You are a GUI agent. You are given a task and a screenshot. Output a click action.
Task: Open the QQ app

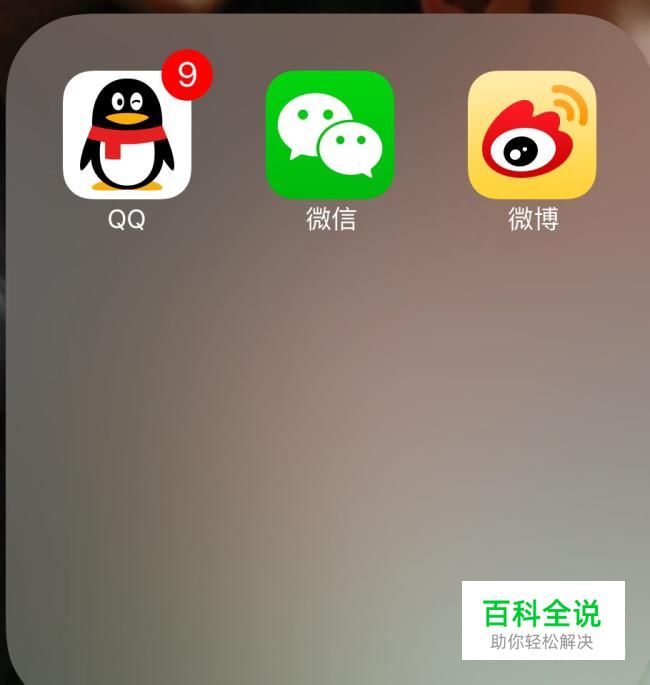[x=127, y=135]
